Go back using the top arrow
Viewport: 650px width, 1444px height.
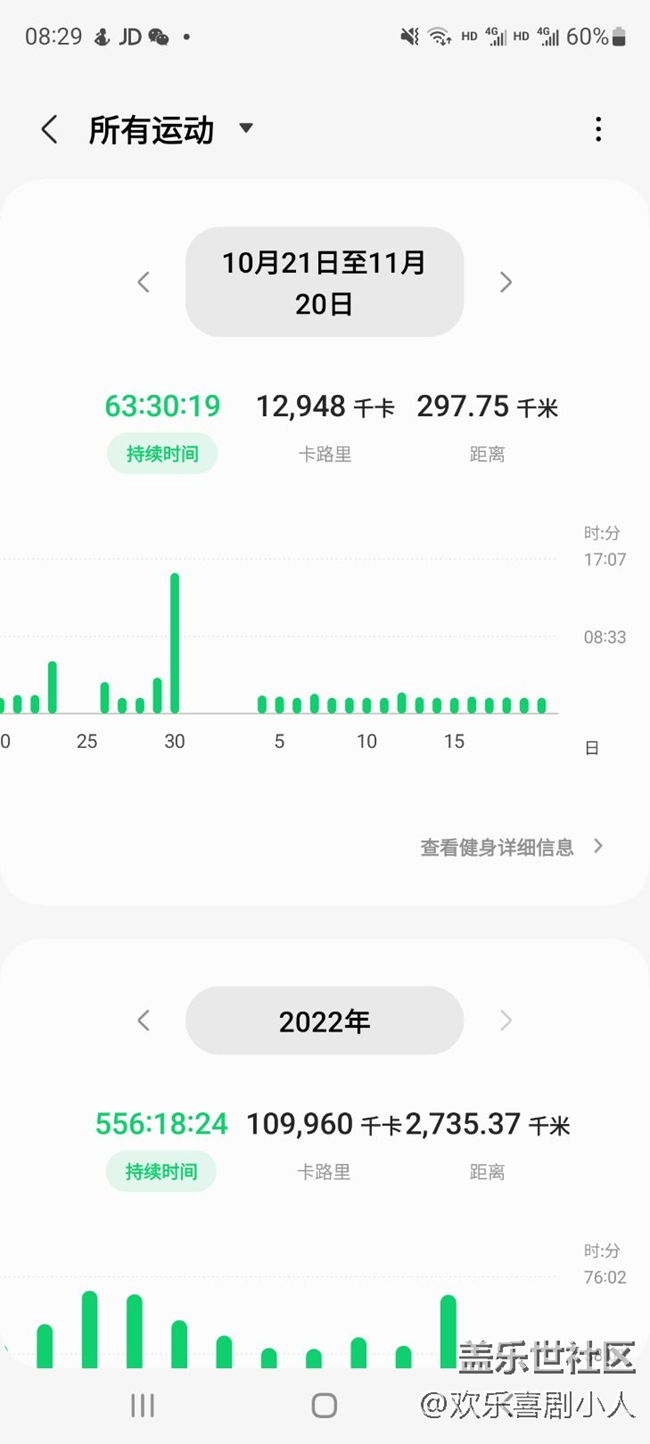pos(49,129)
